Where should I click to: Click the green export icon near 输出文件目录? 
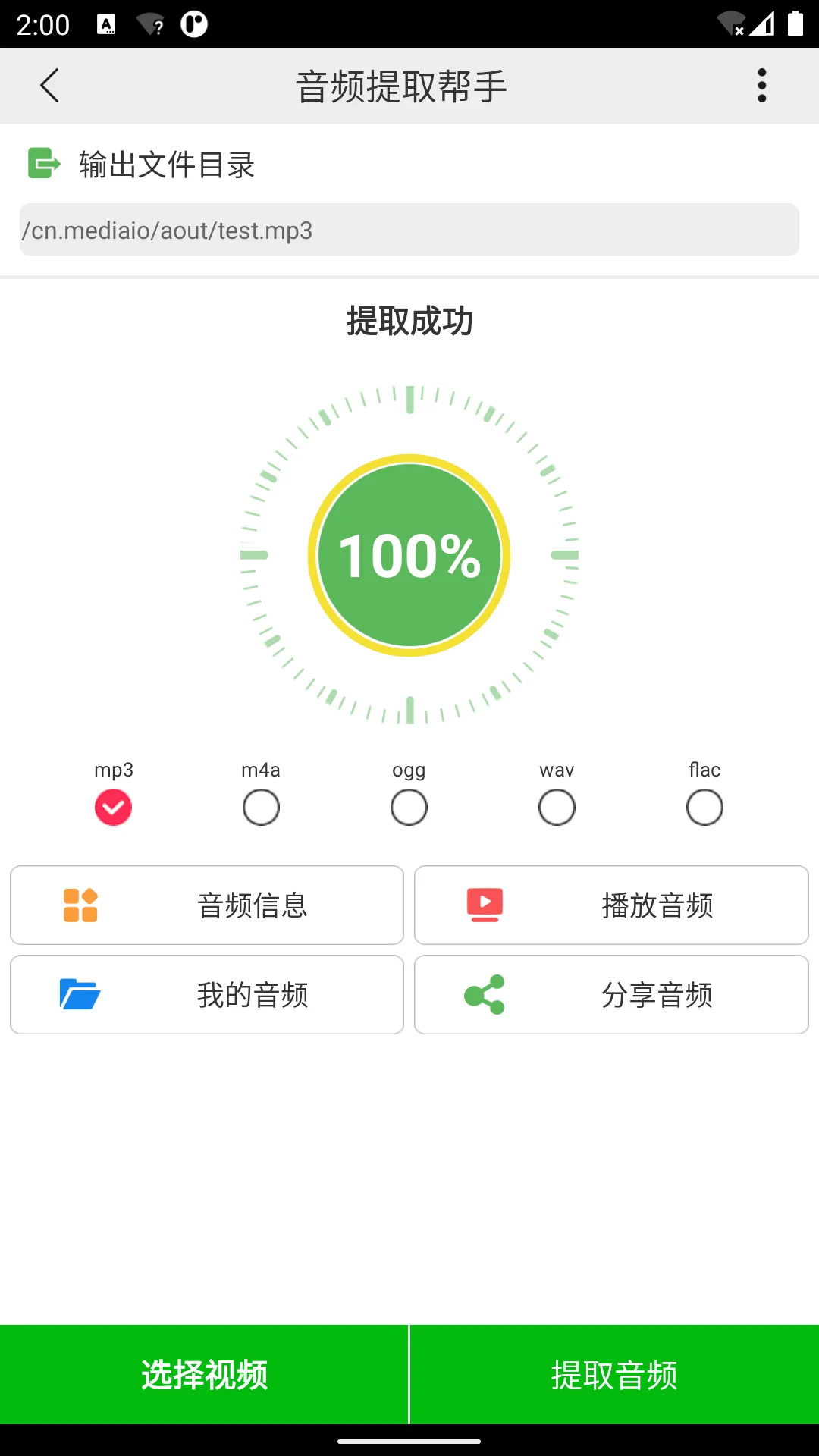[42, 163]
